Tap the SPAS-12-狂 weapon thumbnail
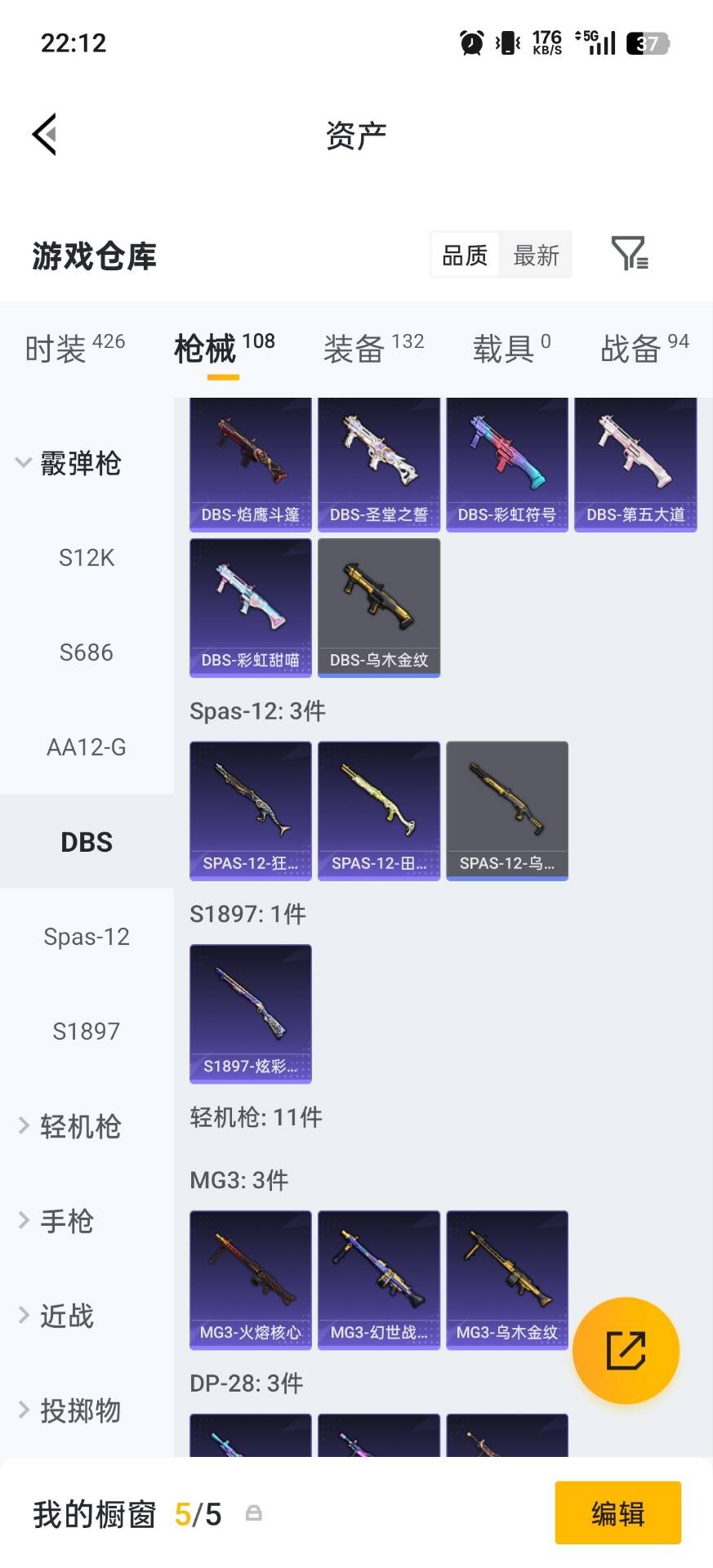 pos(249,810)
